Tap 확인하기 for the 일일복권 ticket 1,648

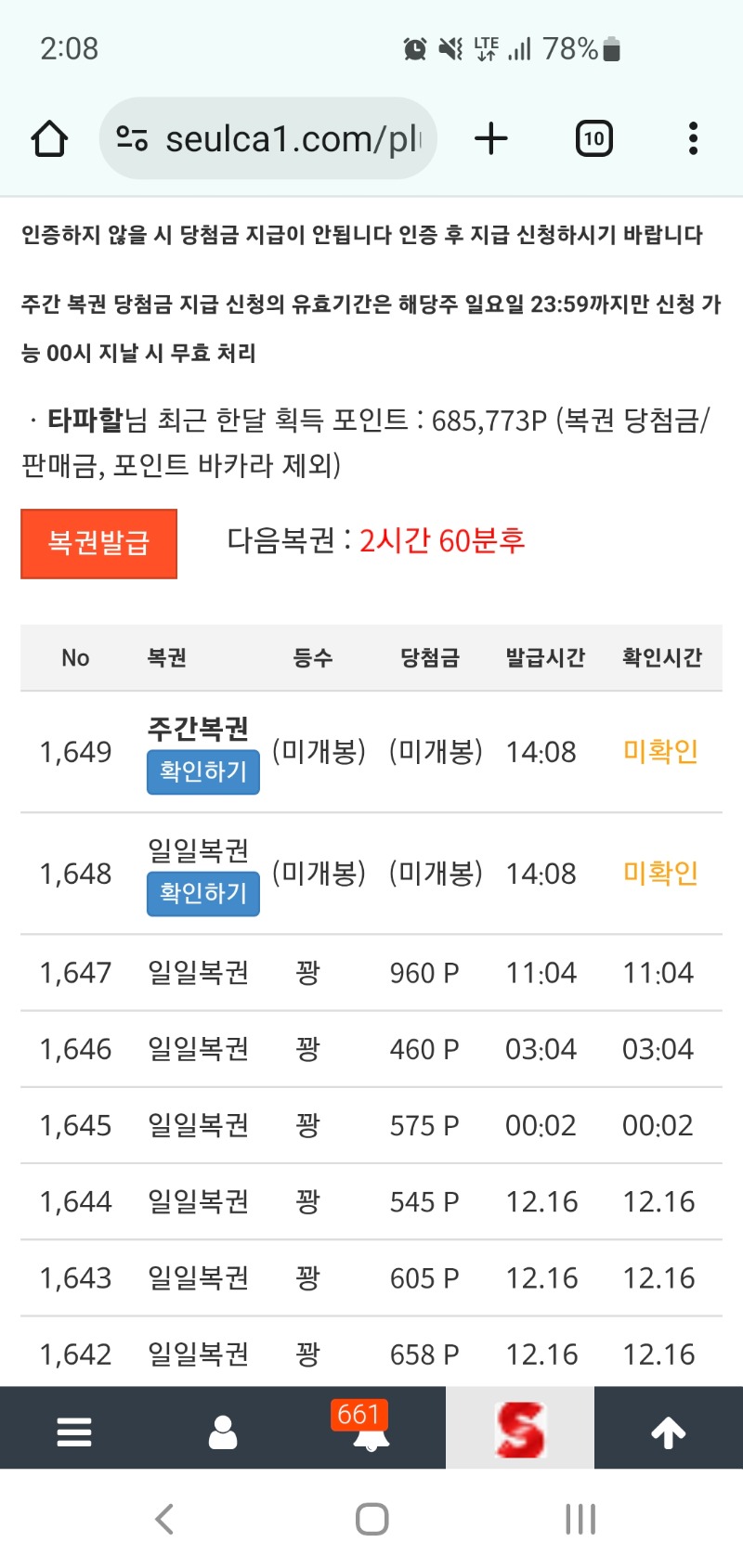(x=202, y=893)
